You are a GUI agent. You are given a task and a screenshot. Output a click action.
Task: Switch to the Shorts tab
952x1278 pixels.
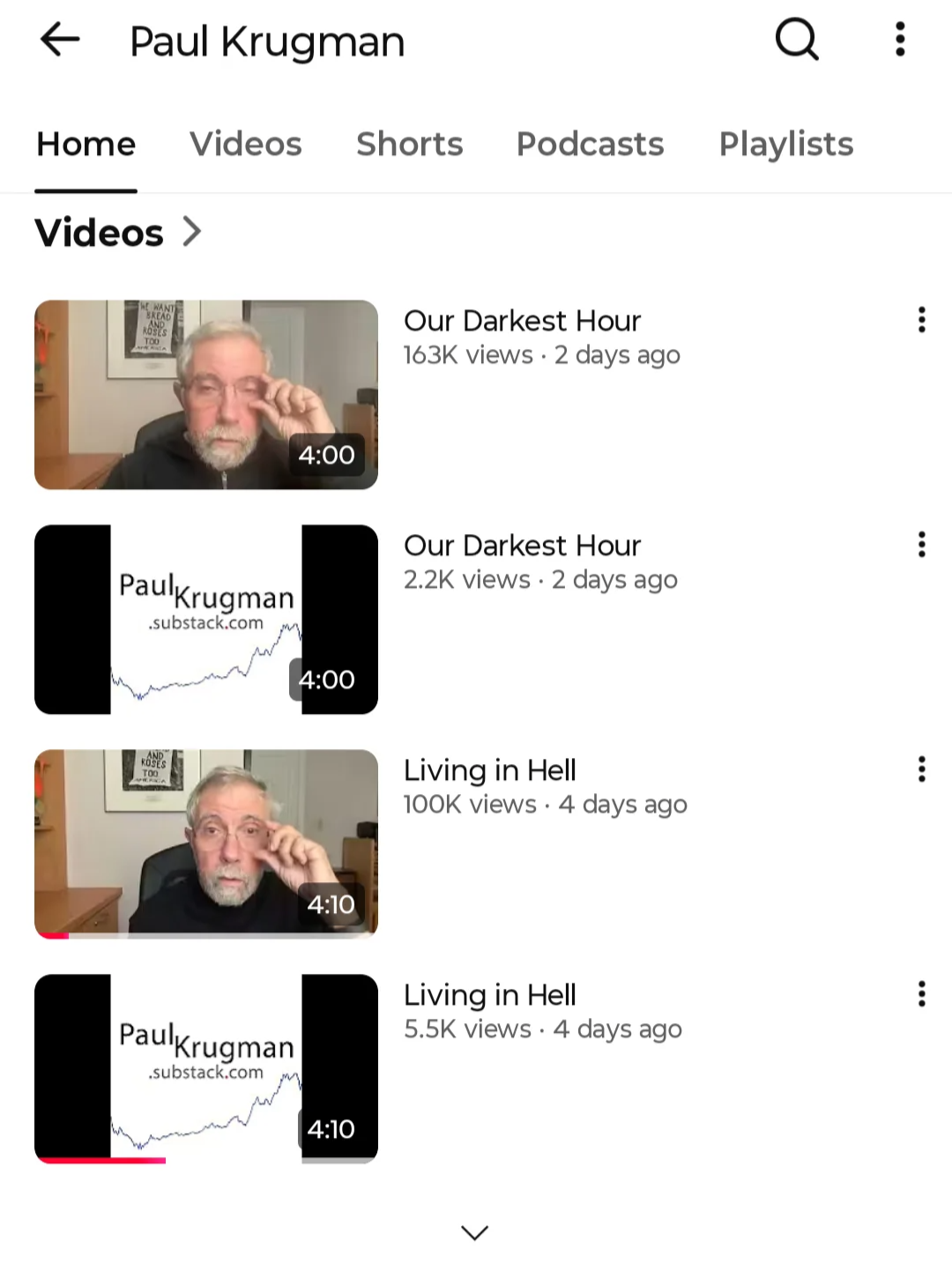(409, 145)
